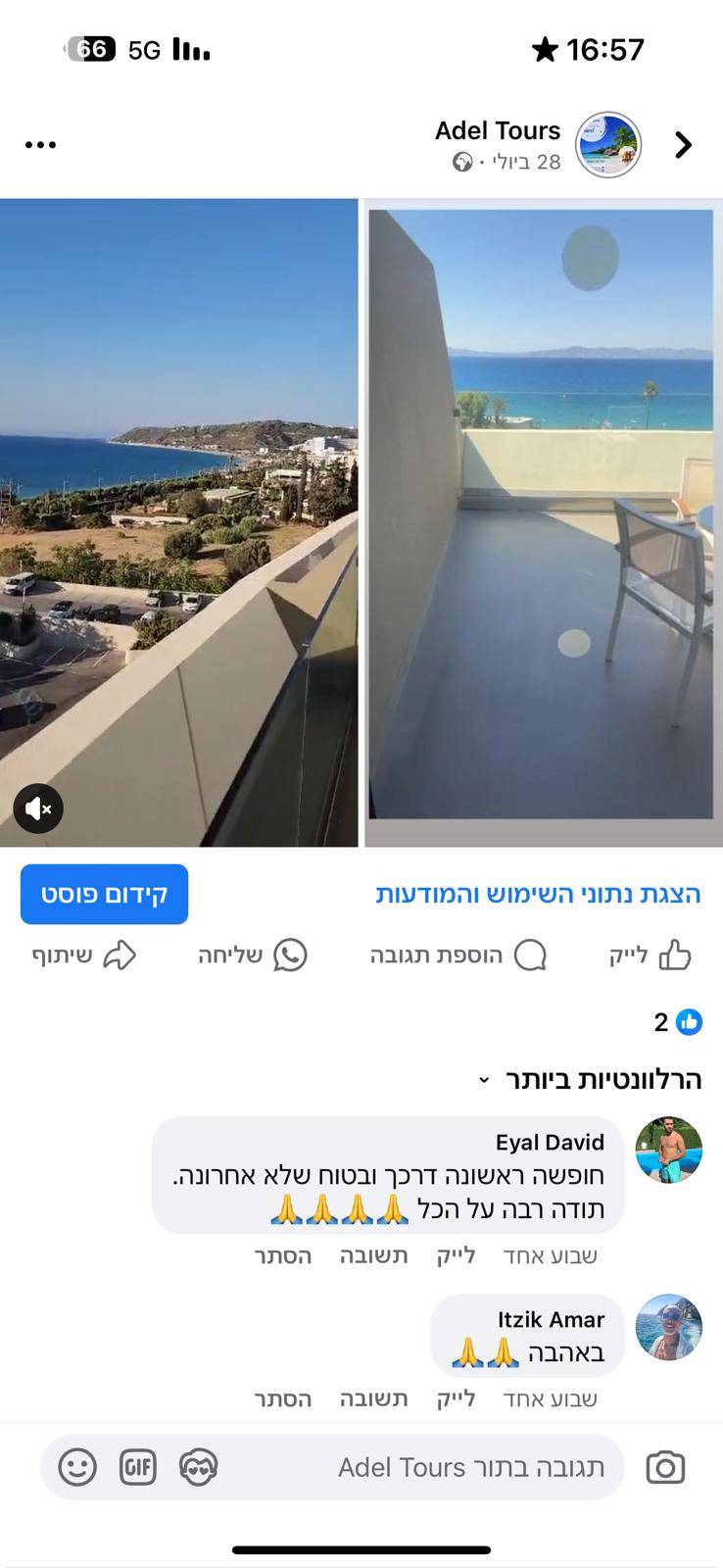Open the Adel Tours page profile picture
723x1568 pixels.
[607, 145]
